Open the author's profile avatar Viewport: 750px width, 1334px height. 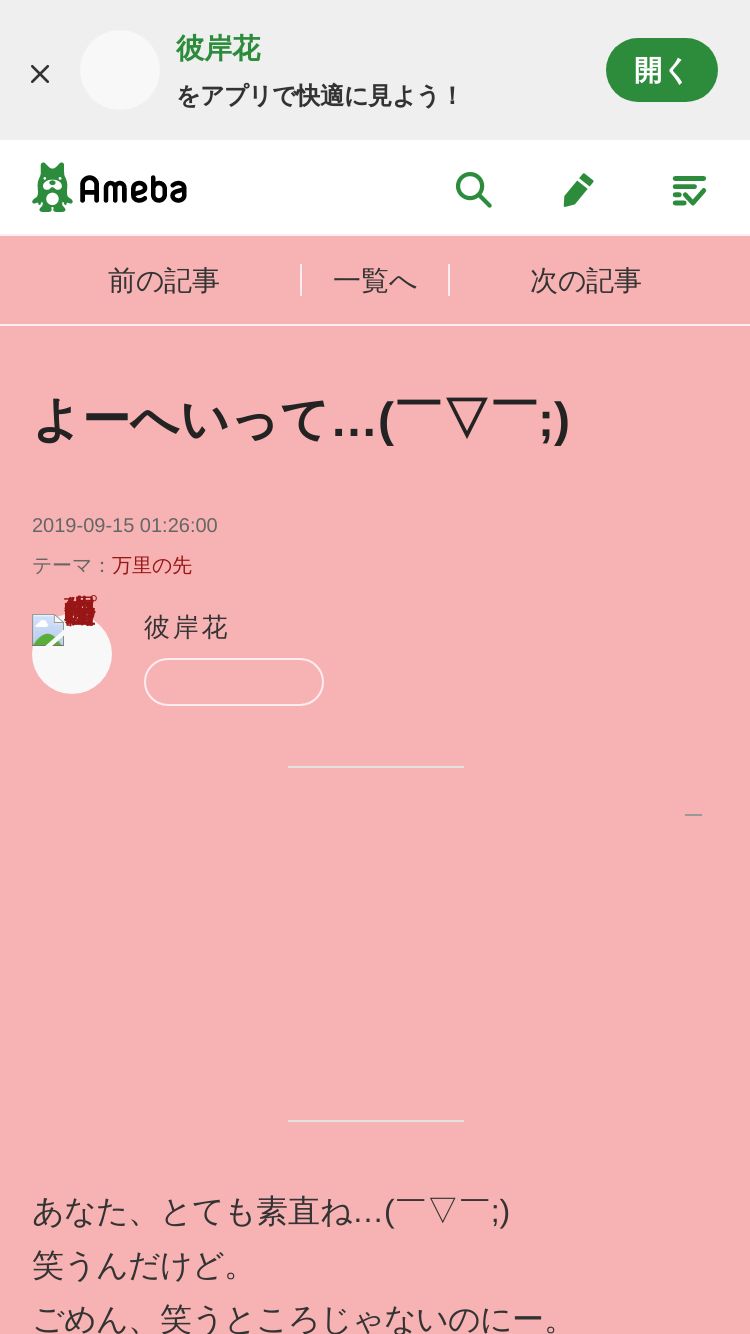pyautogui.click(x=72, y=654)
